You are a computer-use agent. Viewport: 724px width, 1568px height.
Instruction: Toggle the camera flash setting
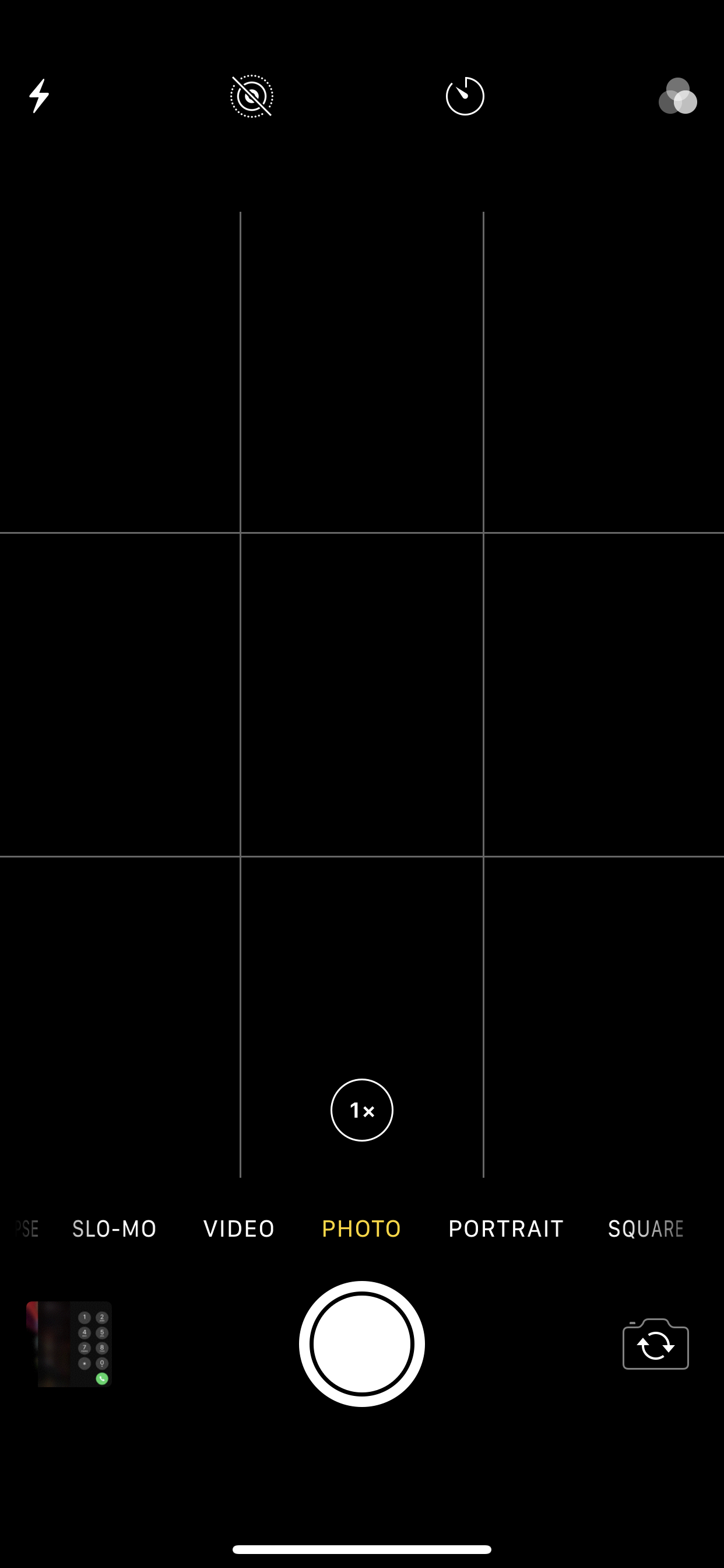[x=40, y=96]
